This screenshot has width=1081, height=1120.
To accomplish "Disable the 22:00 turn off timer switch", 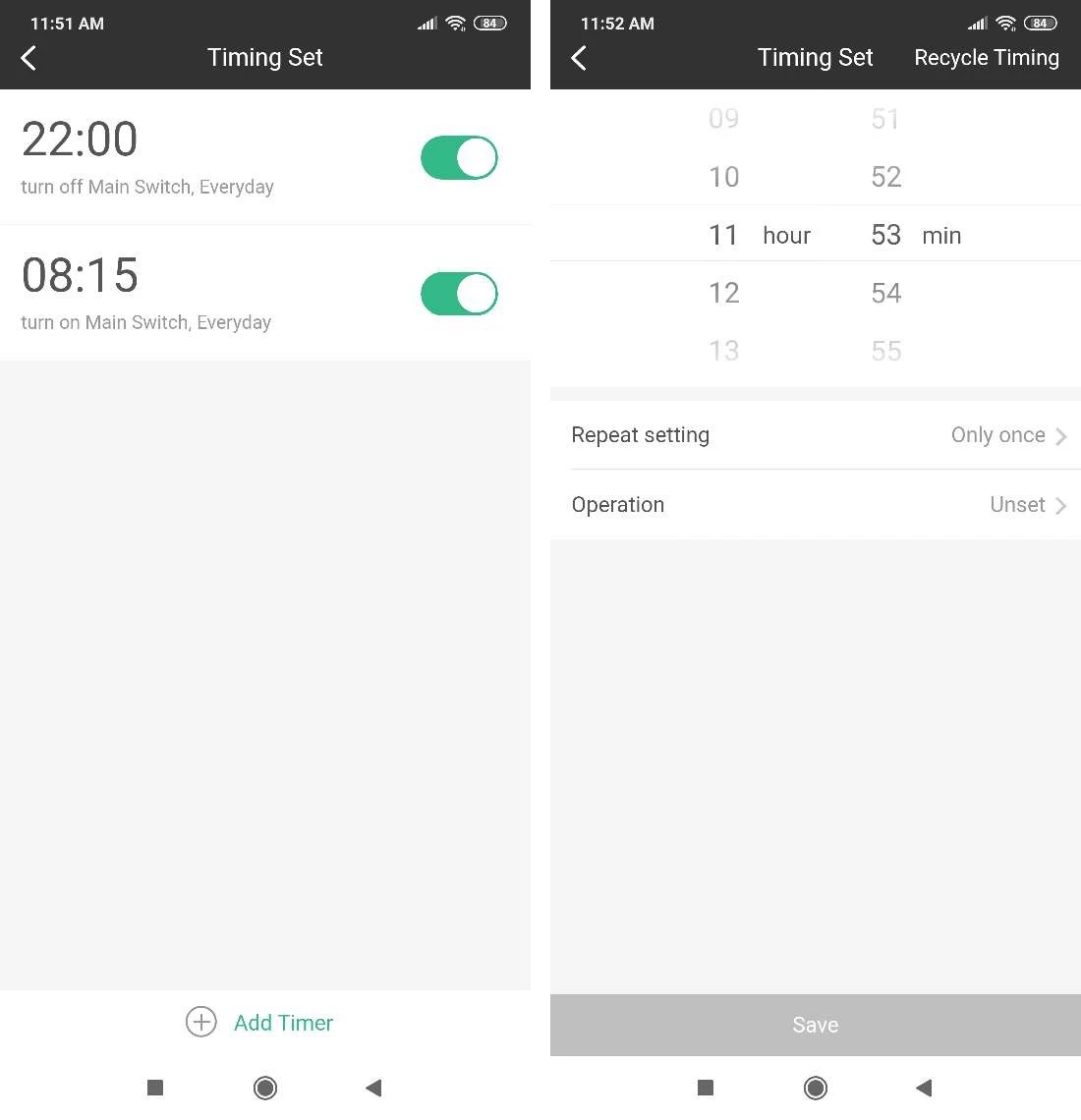I will click(x=459, y=158).
